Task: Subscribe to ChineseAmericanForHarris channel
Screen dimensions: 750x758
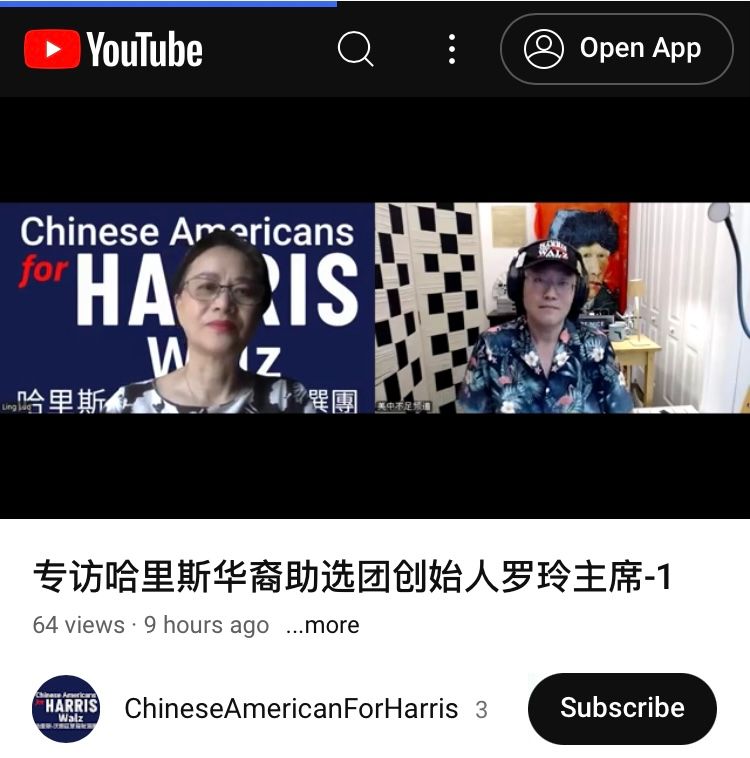Action: pos(621,708)
